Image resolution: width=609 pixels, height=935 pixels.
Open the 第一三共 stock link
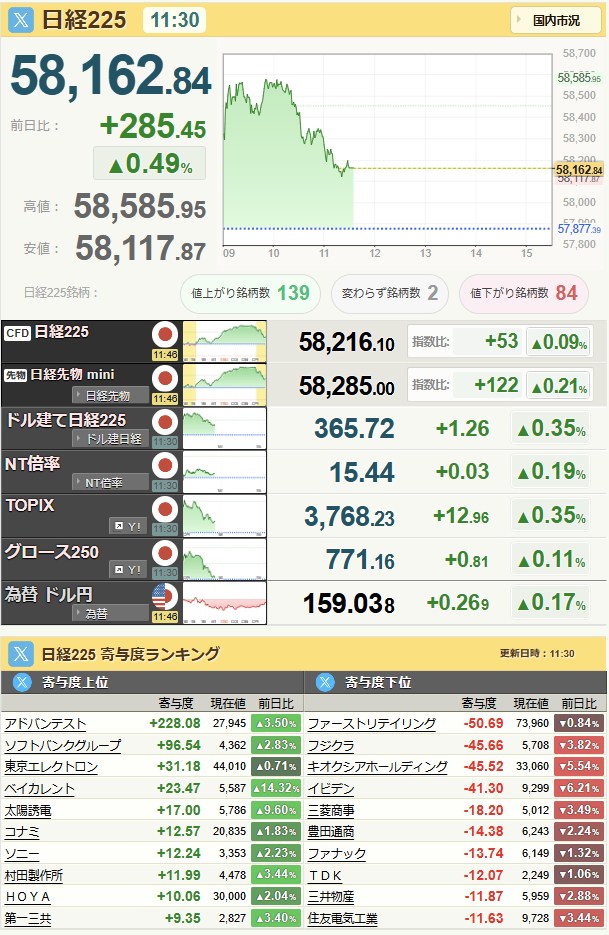tap(27, 918)
